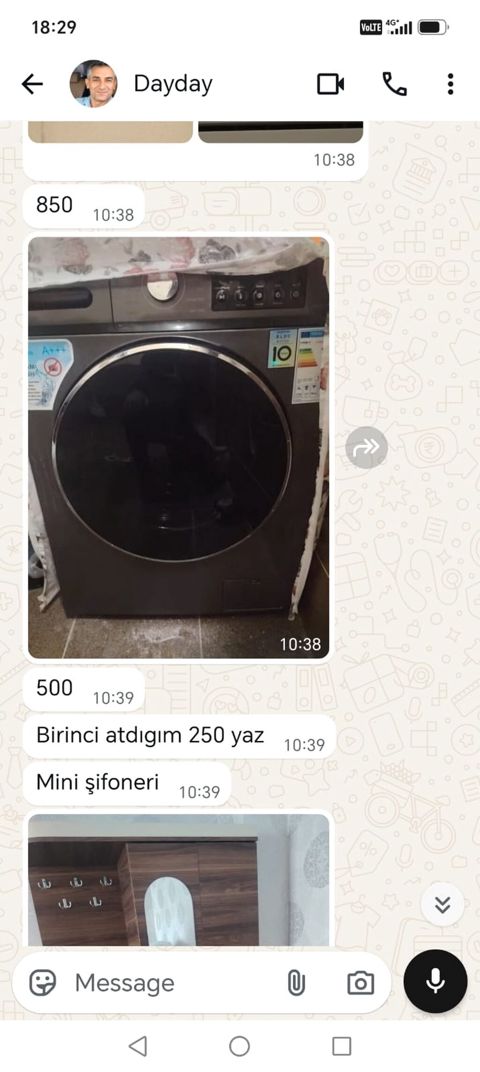Start a video call with Dayday
Screen dimensions: 480x1072
pyautogui.click(x=330, y=84)
